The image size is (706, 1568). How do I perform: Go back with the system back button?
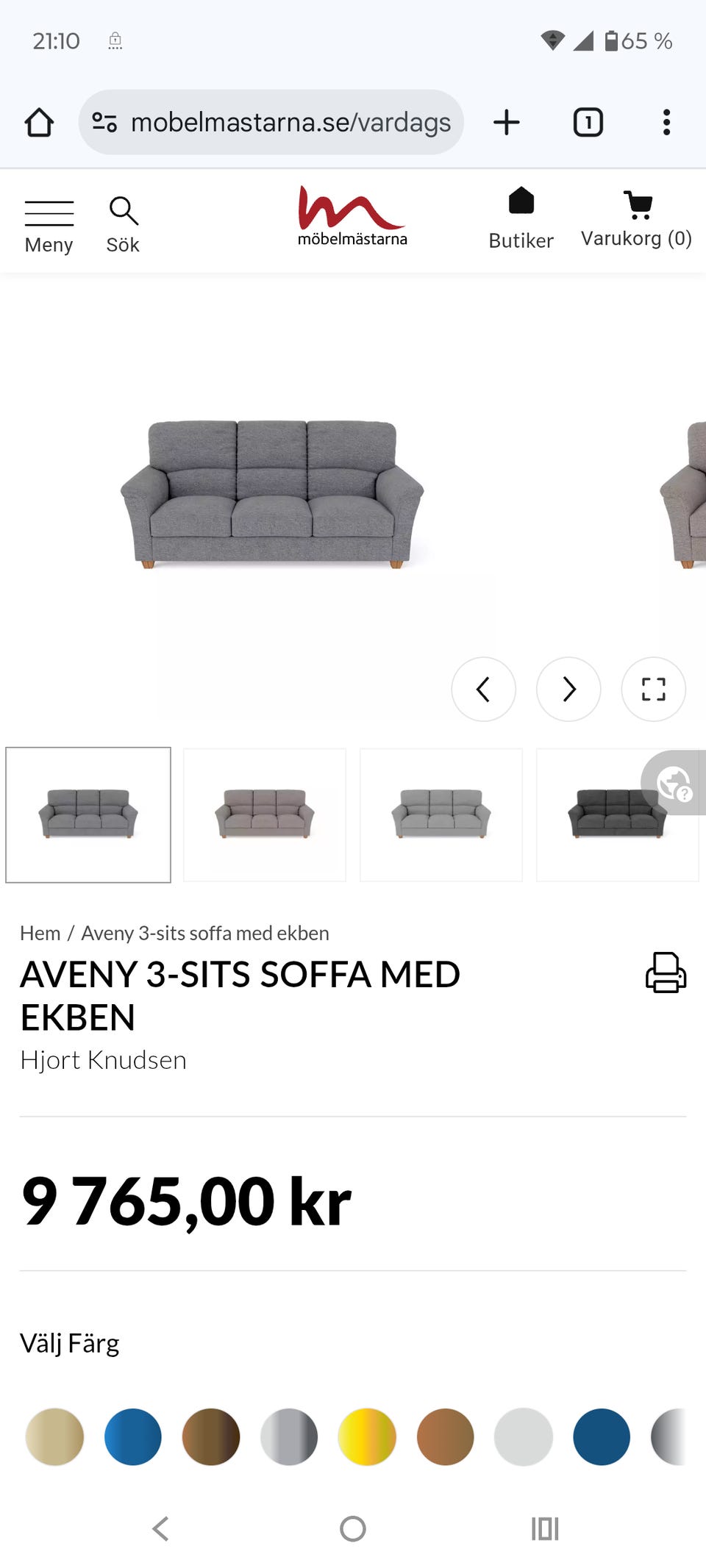click(160, 1529)
